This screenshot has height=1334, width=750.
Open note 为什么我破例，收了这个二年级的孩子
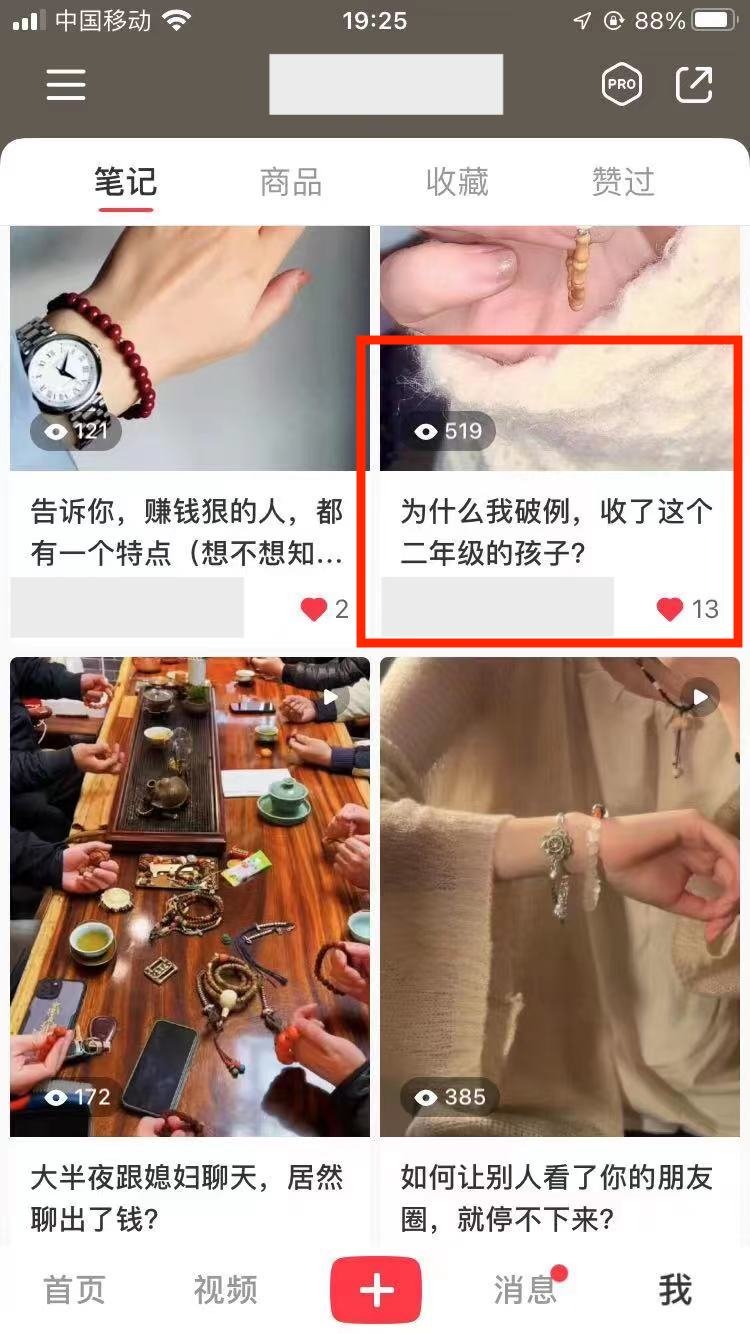click(558, 532)
